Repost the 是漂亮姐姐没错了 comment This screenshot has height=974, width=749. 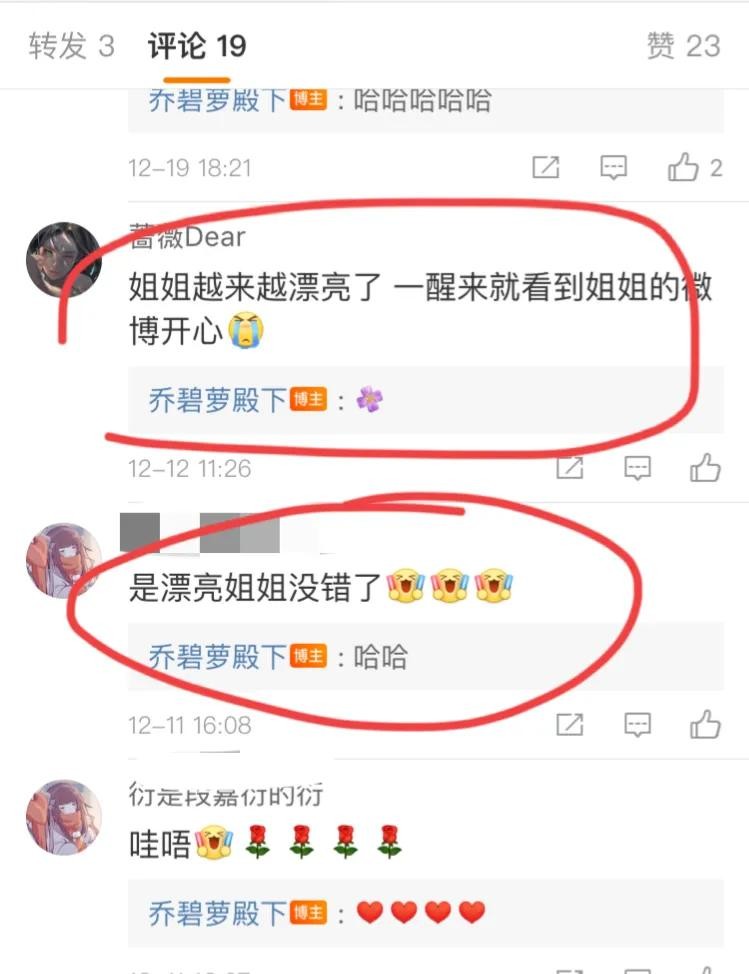(569, 725)
